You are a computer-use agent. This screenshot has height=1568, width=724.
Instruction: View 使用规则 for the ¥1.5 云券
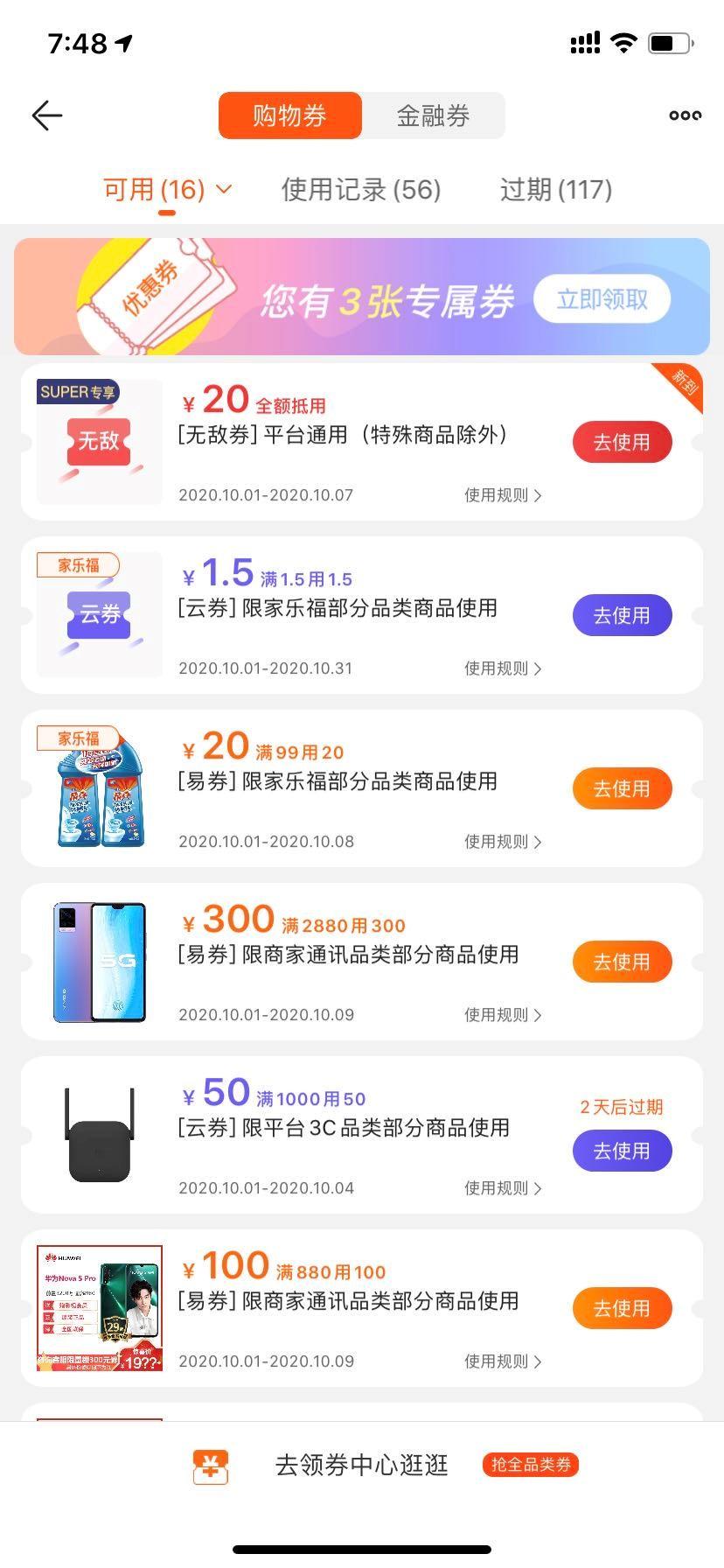pyautogui.click(x=503, y=668)
